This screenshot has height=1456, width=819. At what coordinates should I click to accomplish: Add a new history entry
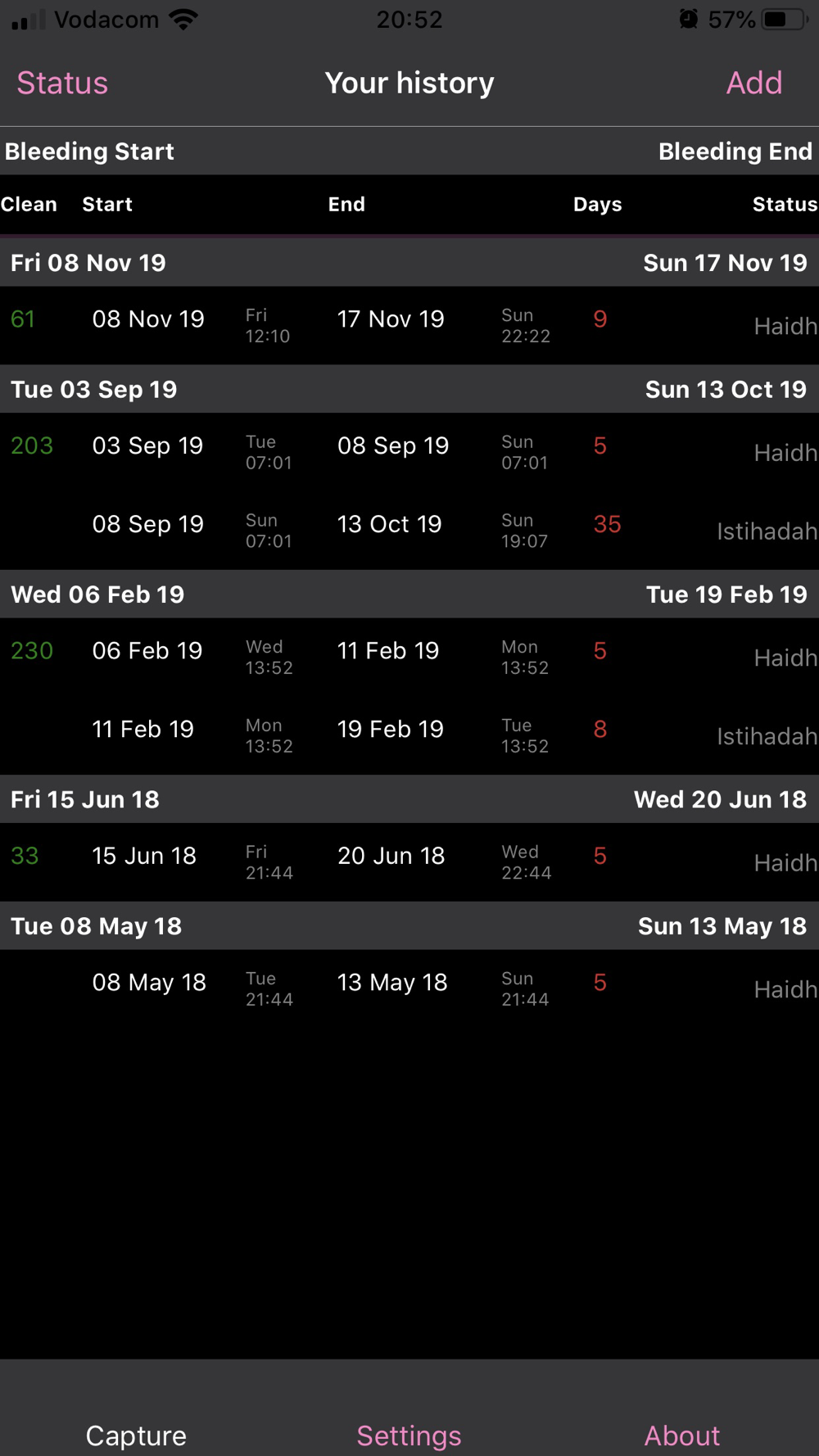click(x=753, y=83)
